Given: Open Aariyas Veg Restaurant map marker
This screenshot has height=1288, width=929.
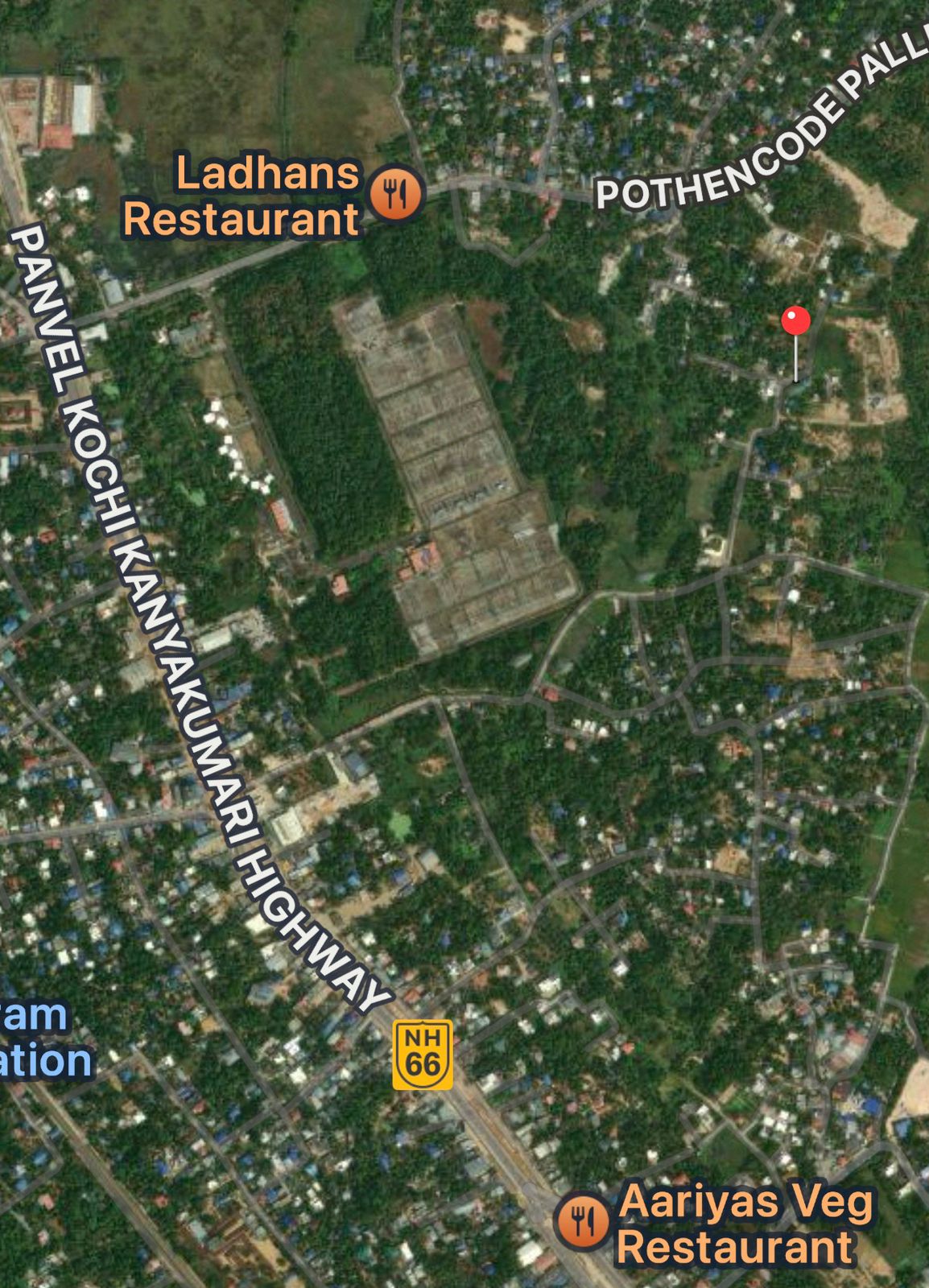Looking at the screenshot, I should tap(582, 1221).
